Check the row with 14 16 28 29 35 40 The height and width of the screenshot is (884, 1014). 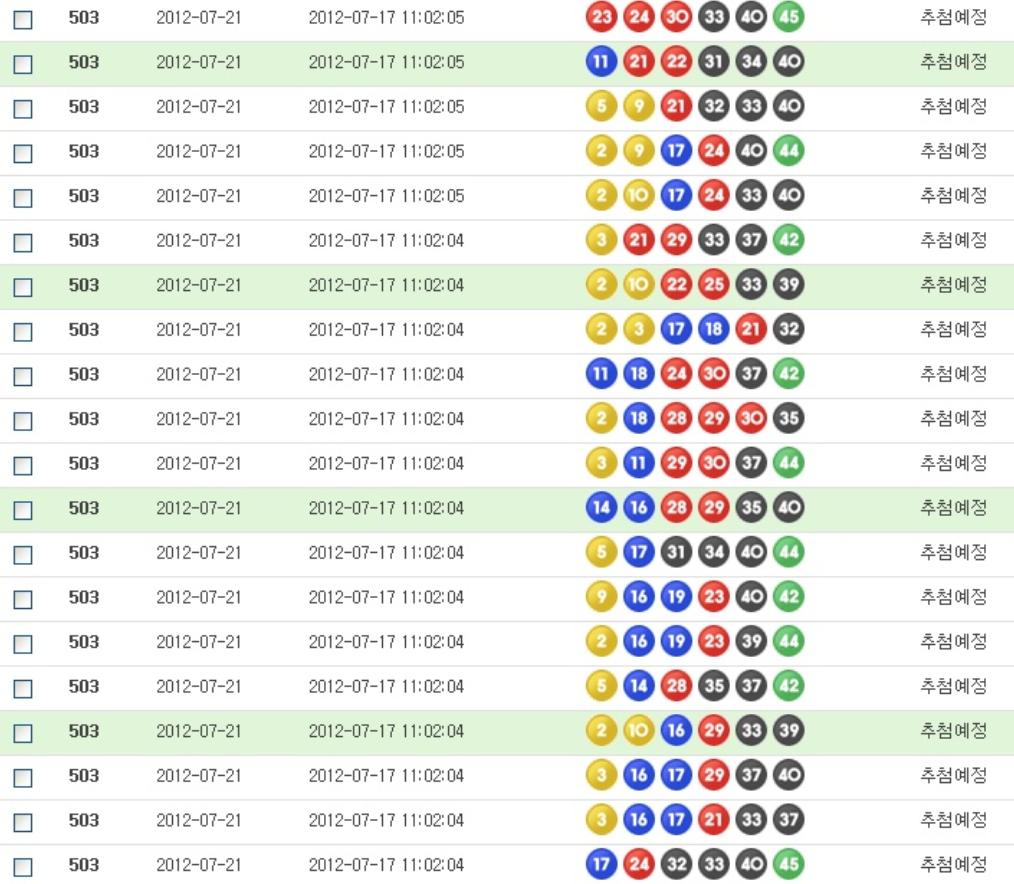point(23,510)
